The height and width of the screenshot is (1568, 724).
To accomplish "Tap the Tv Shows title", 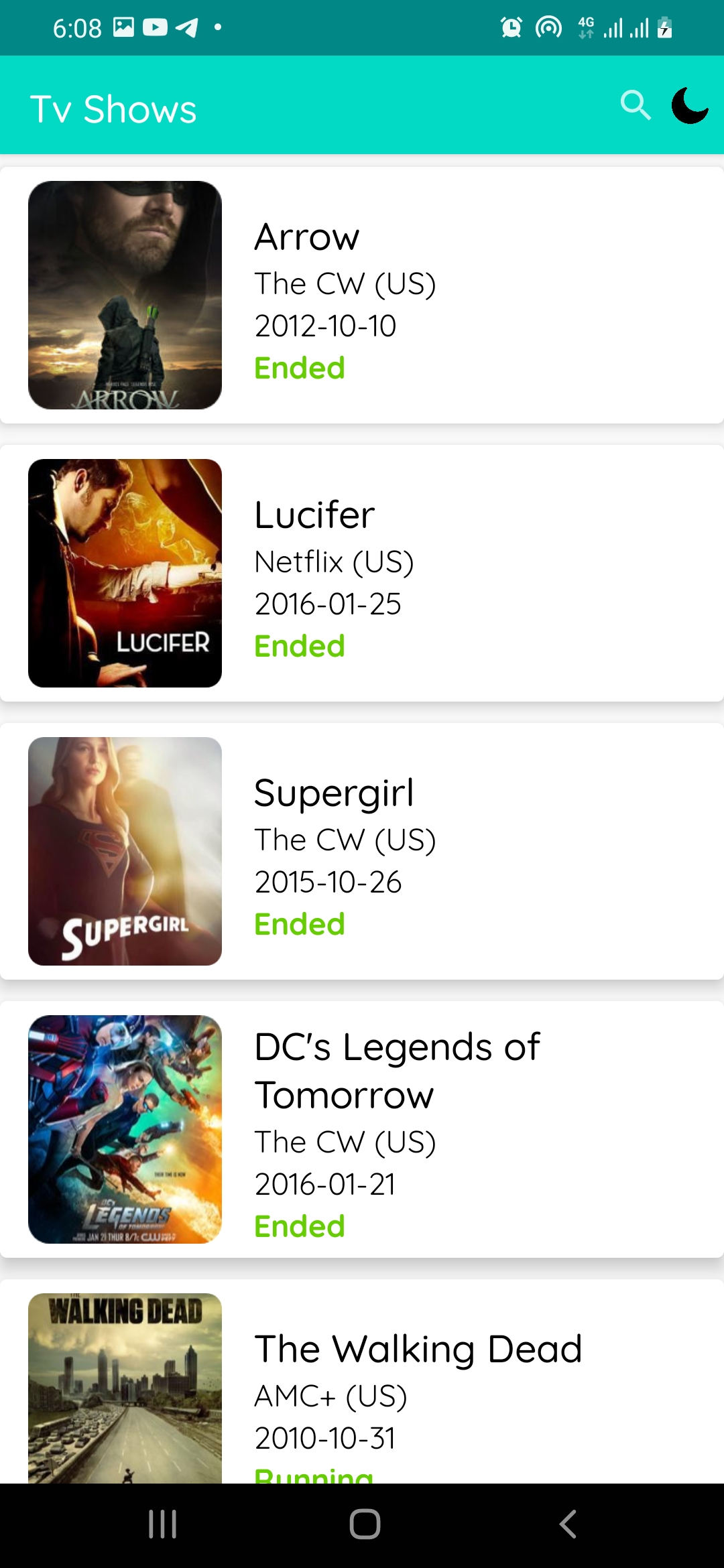I will pyautogui.click(x=114, y=107).
